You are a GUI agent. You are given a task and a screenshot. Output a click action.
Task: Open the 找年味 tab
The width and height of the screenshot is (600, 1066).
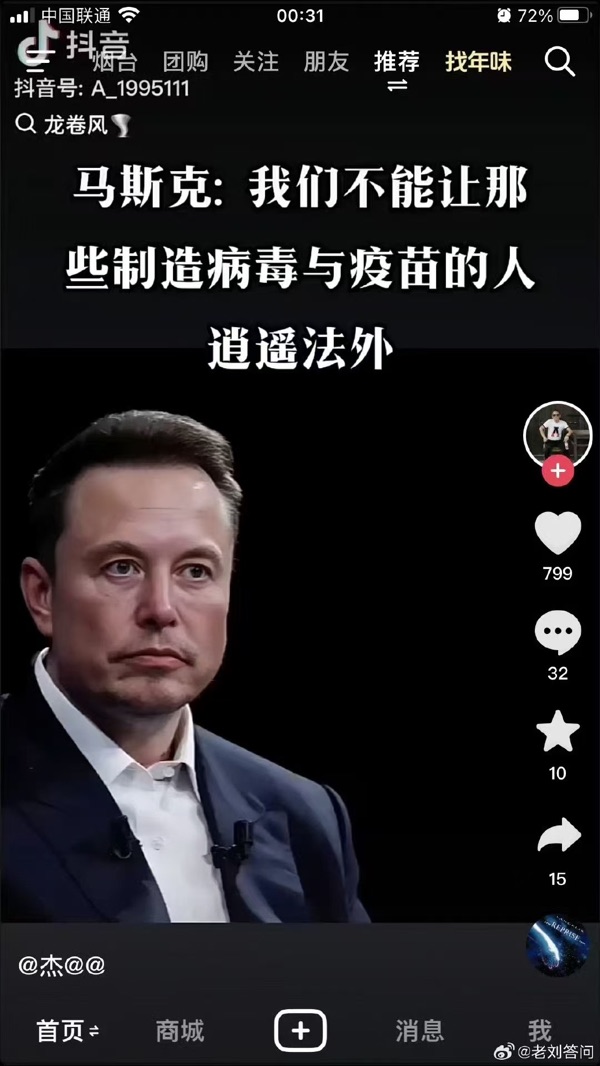pyautogui.click(x=478, y=61)
